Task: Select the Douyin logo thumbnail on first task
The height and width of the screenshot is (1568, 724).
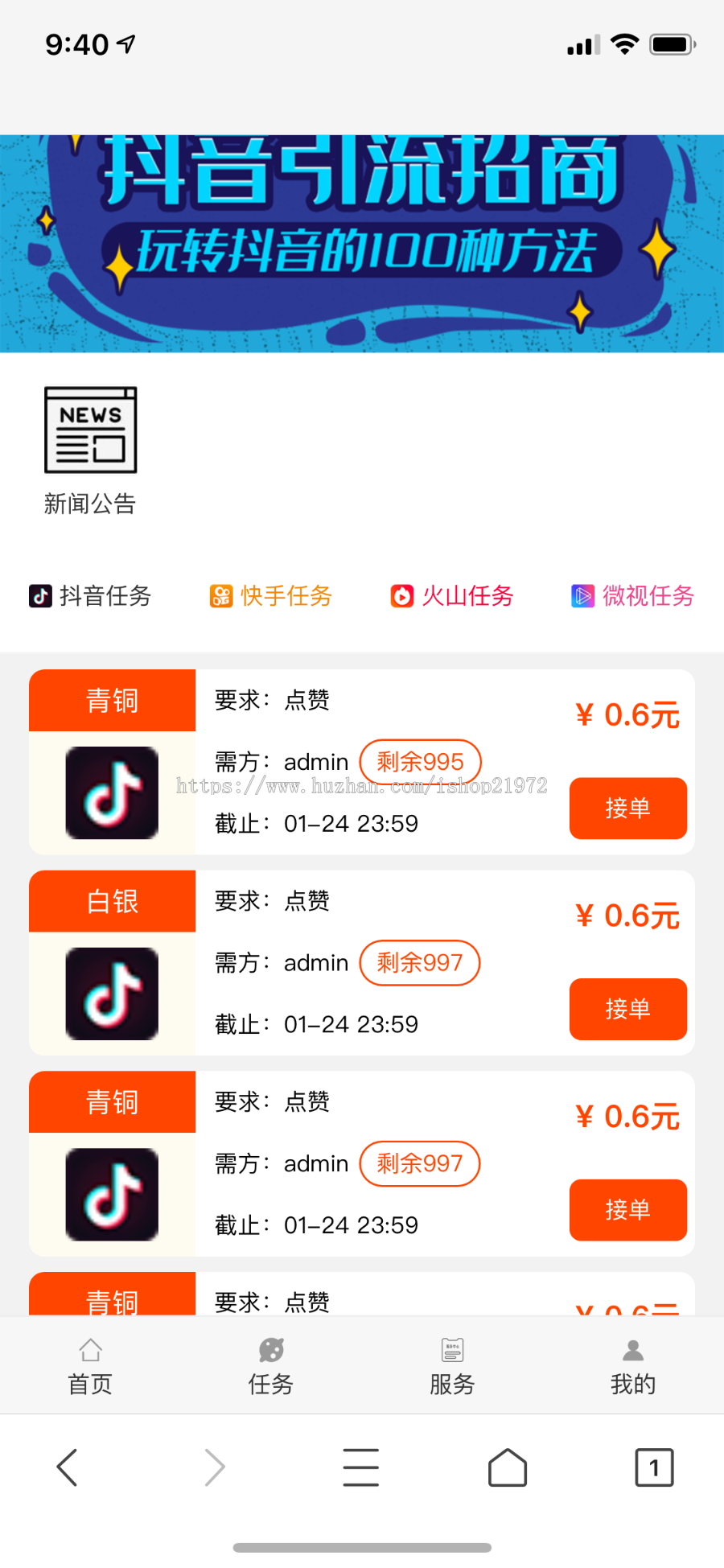Action: pos(112,792)
